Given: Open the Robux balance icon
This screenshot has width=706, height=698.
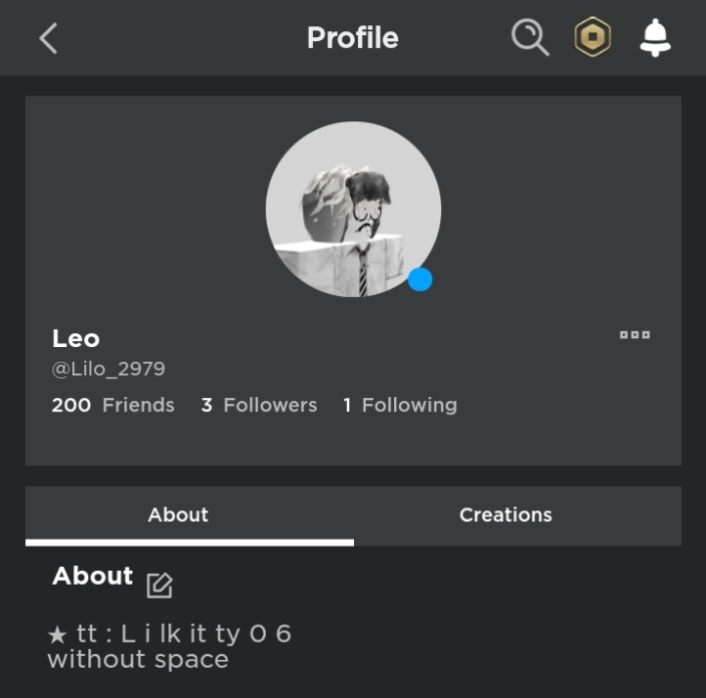Looking at the screenshot, I should coord(592,38).
